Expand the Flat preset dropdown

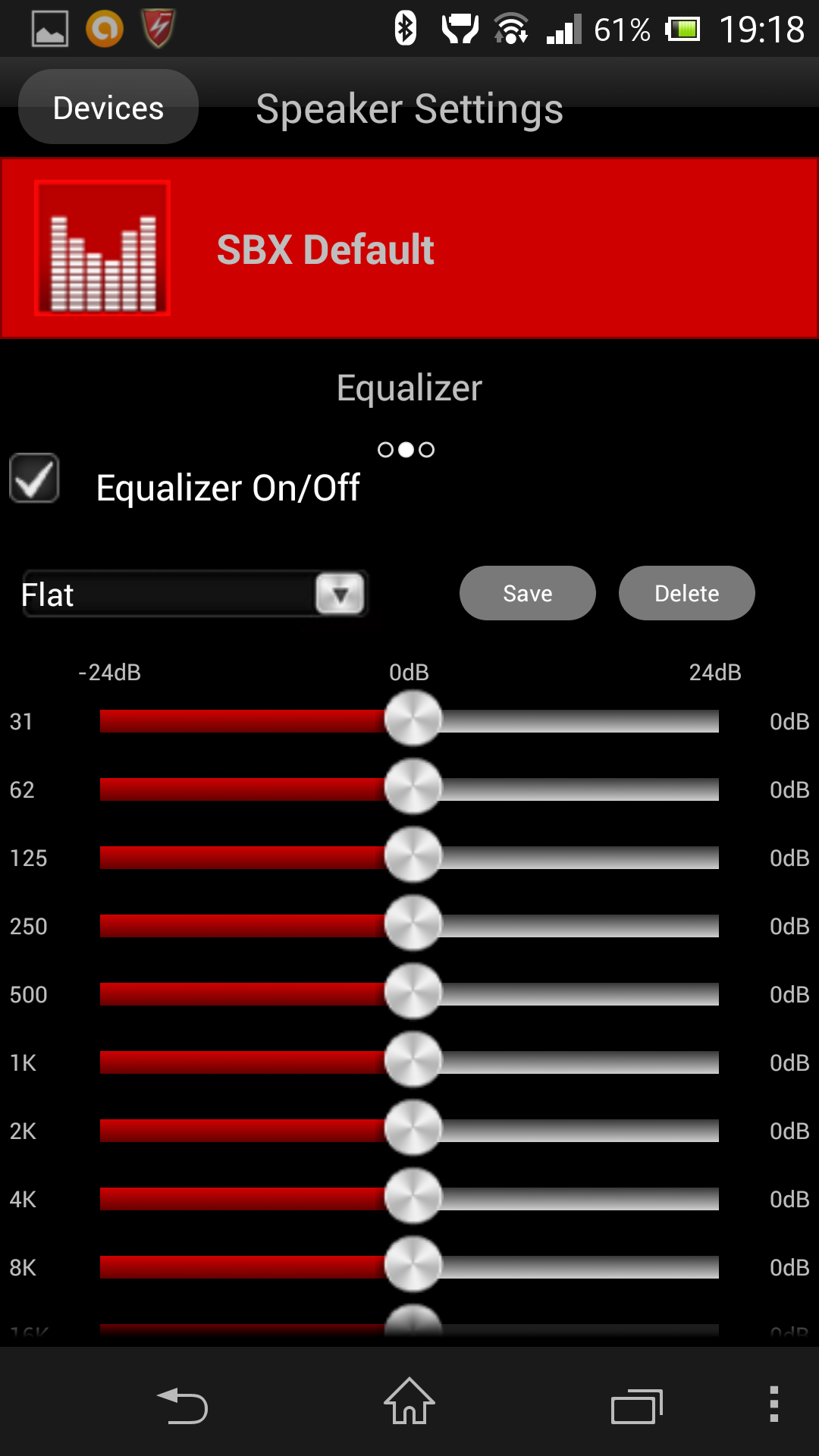[x=195, y=594]
